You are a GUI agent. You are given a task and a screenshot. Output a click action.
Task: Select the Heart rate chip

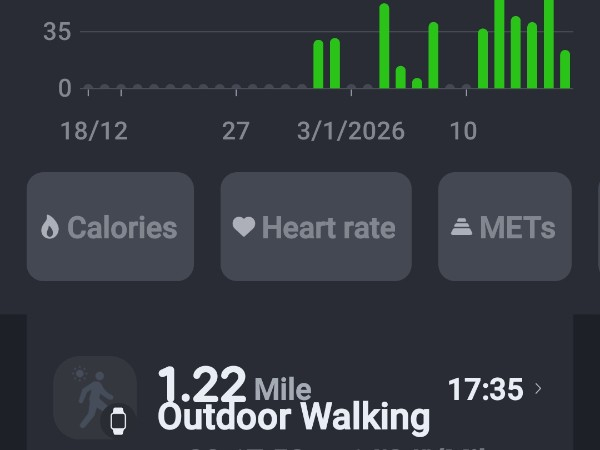pos(315,227)
